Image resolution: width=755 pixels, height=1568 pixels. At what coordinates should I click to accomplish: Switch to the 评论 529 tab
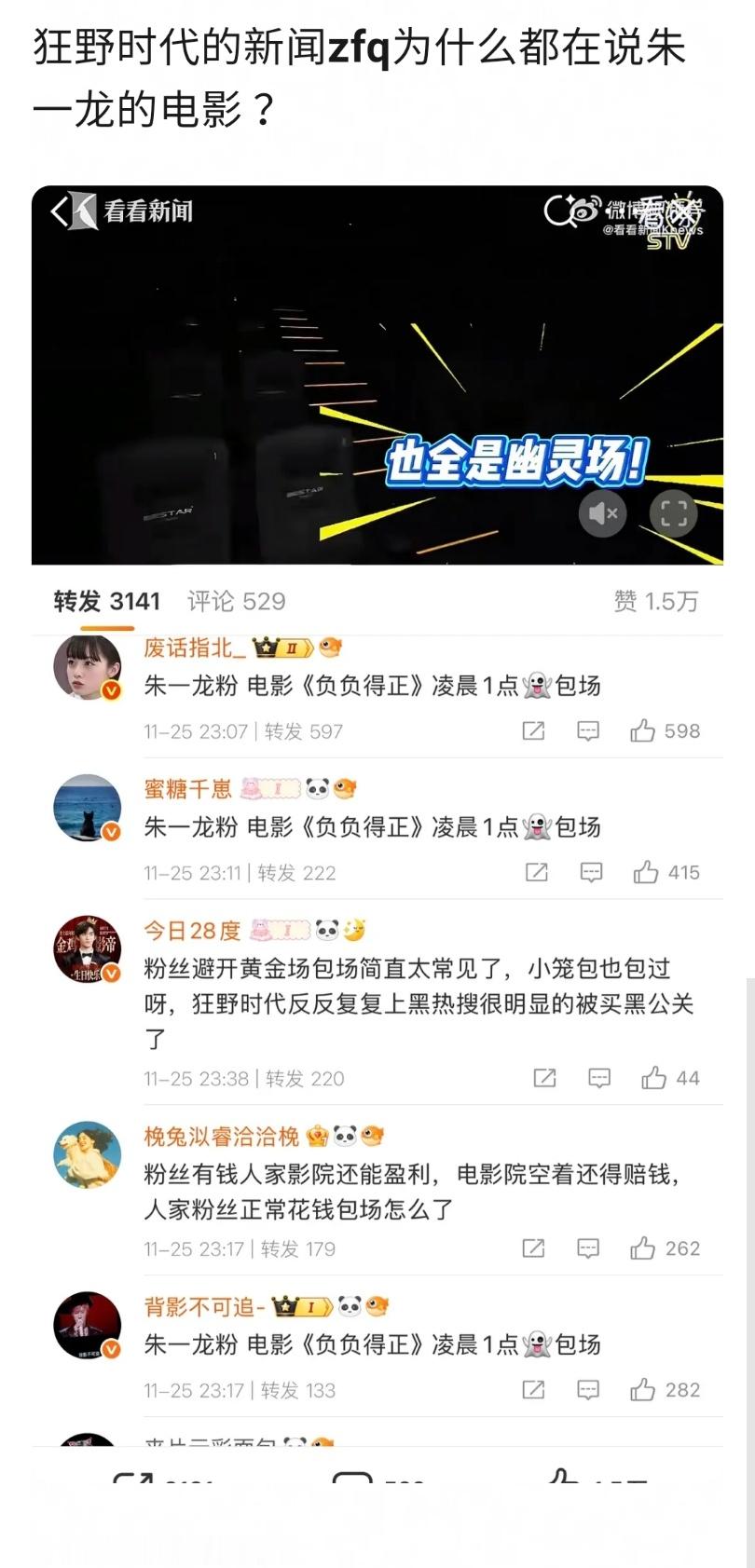point(233,601)
